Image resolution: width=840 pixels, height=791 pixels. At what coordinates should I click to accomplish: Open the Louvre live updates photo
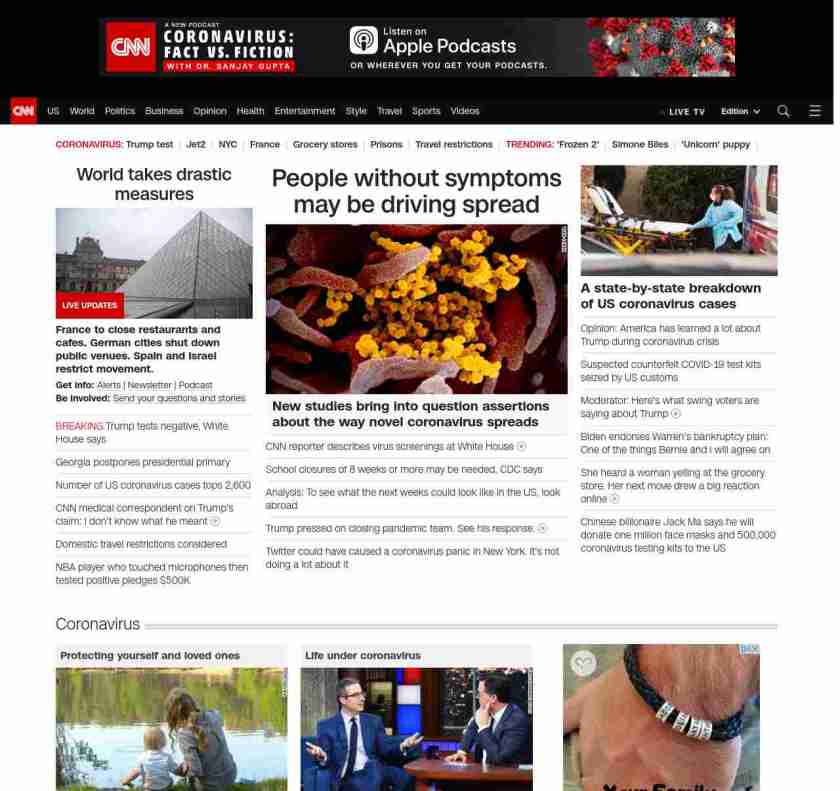pos(154,262)
